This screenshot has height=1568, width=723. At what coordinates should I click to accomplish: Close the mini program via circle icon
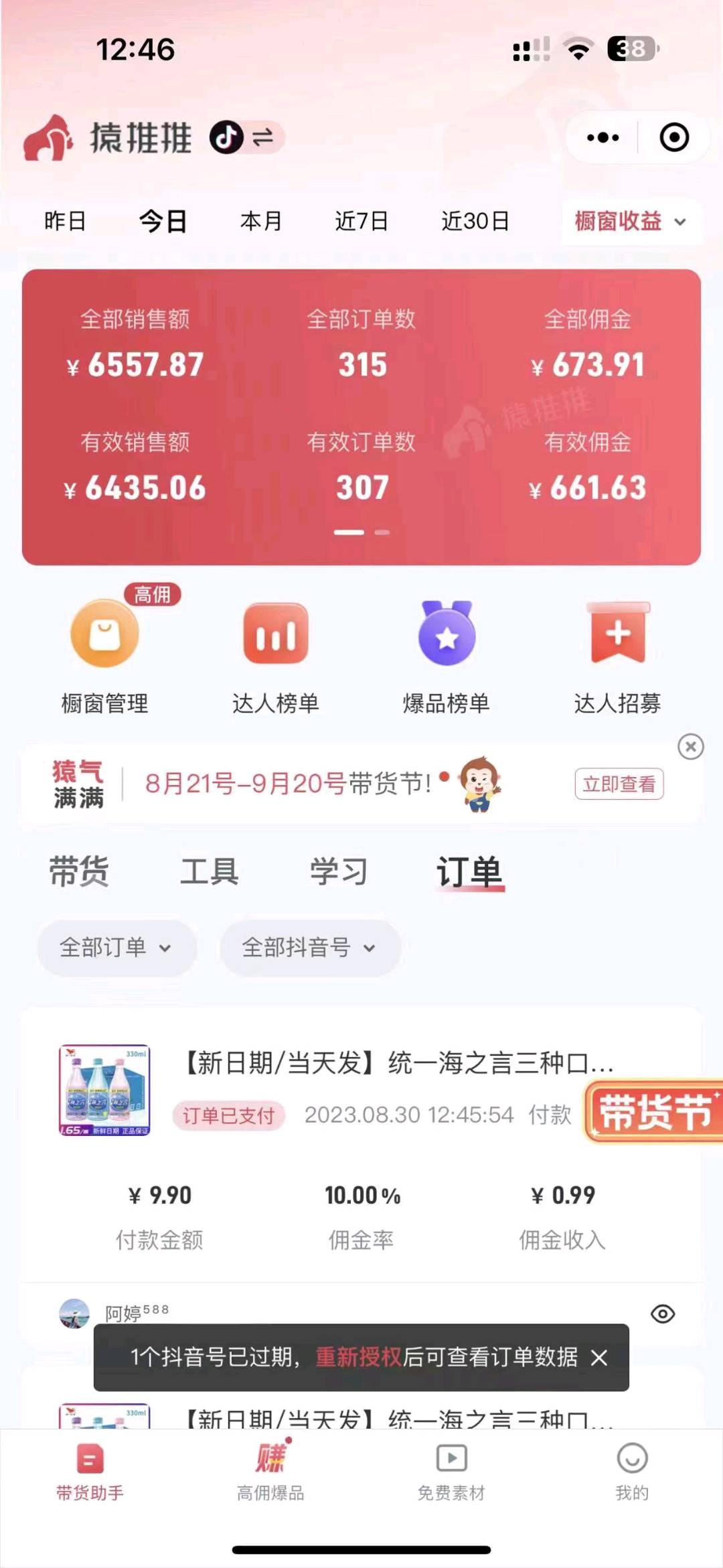point(673,137)
